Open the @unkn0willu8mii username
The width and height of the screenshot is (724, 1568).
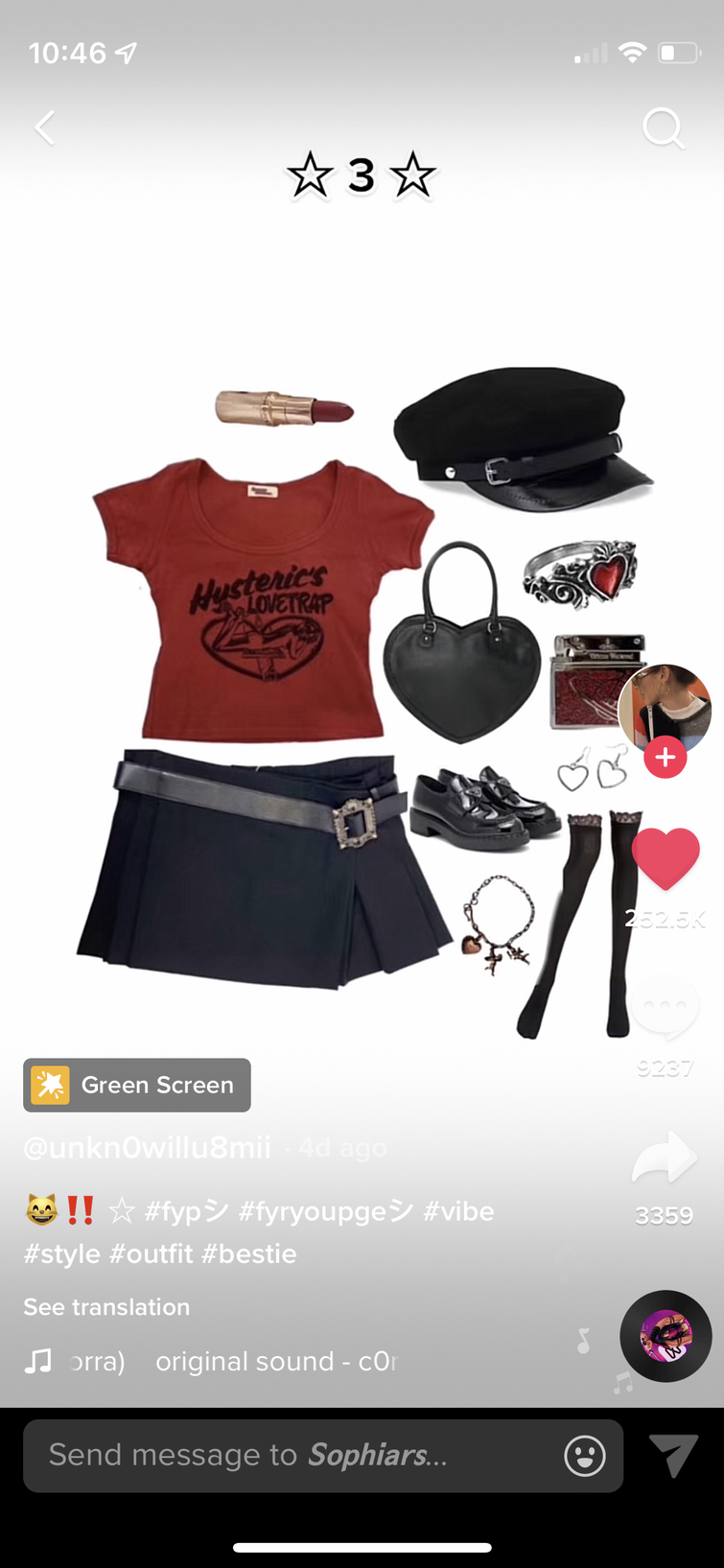tap(148, 1148)
